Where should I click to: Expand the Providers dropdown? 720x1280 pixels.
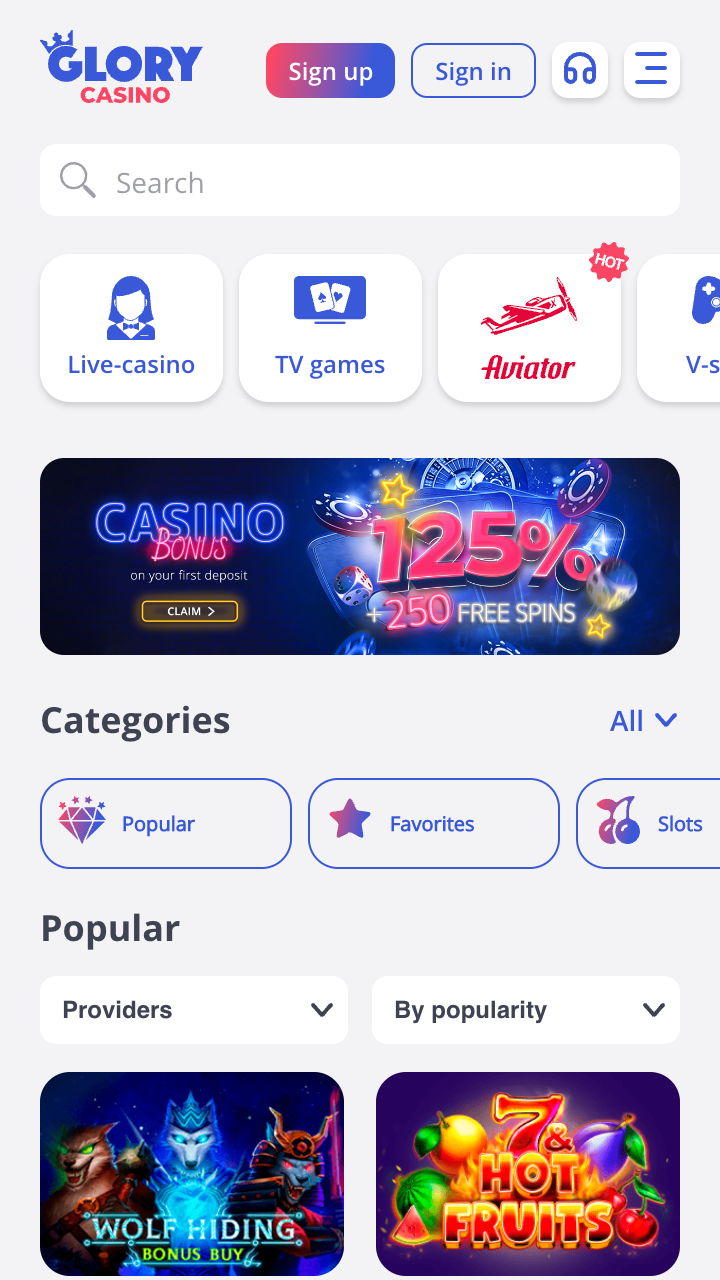click(x=194, y=1010)
